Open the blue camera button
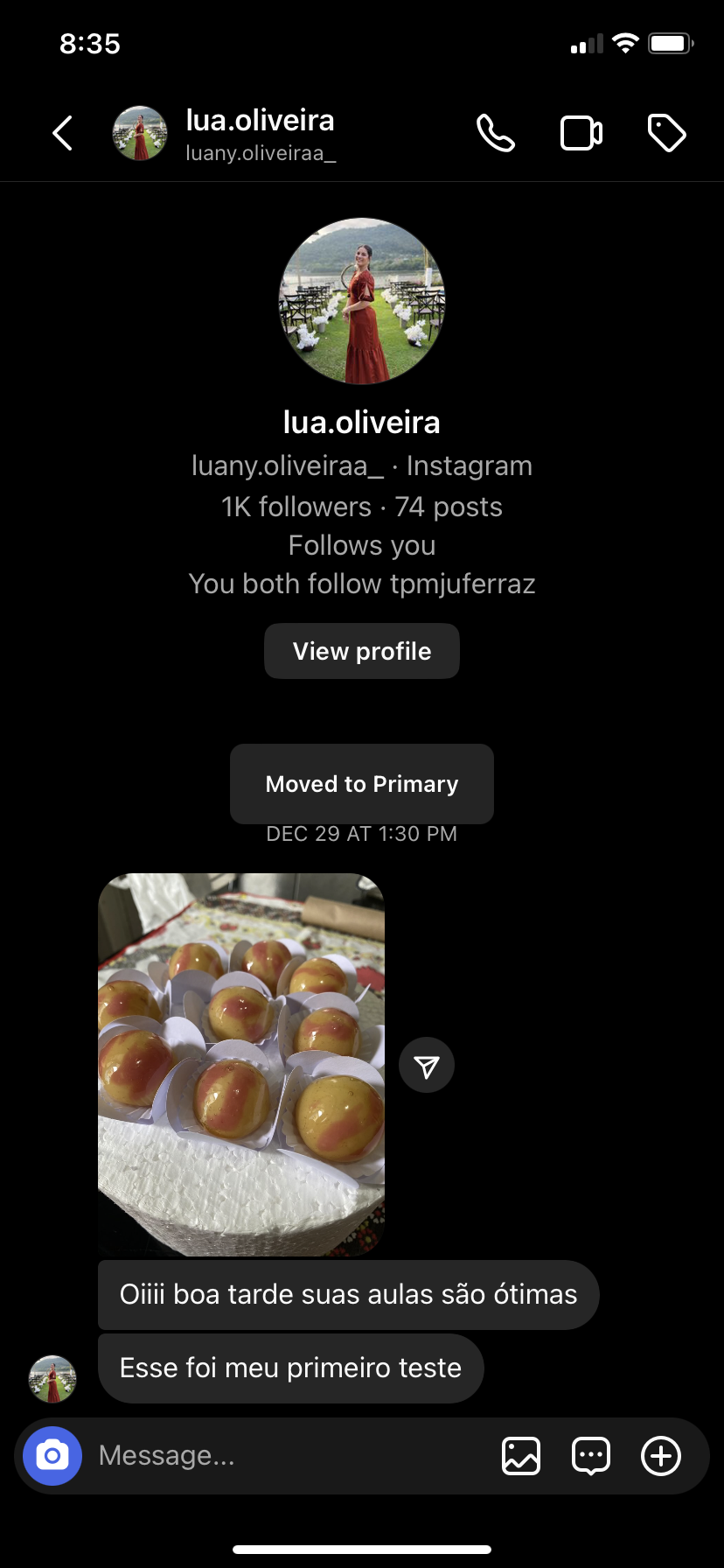The width and height of the screenshot is (724, 1568). [x=52, y=1456]
